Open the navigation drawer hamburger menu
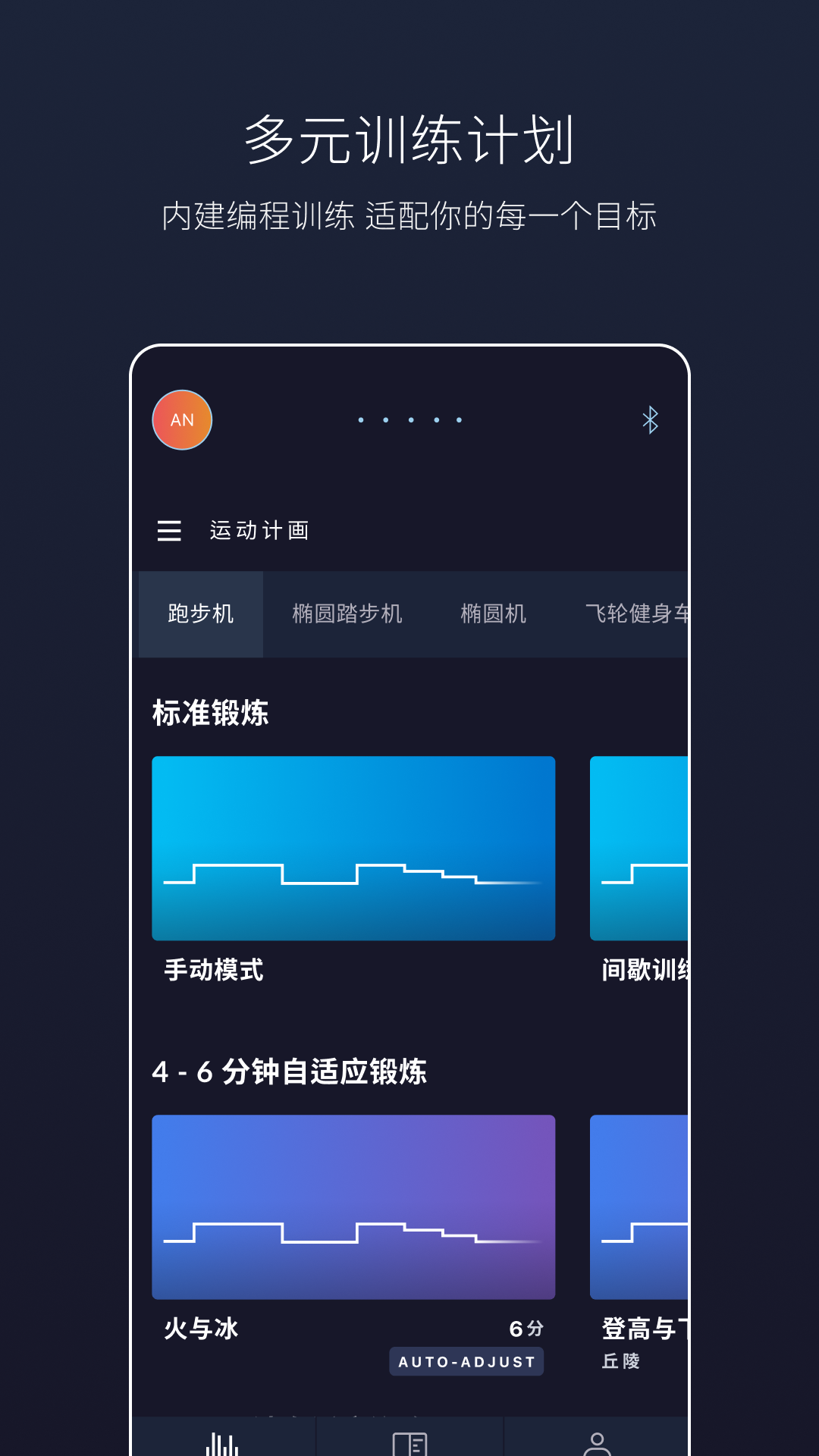This screenshot has width=819, height=1456. coord(170,531)
